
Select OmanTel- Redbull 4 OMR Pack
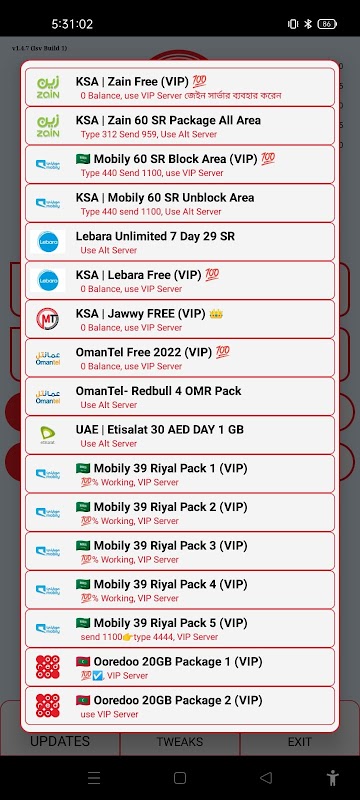pos(180,396)
